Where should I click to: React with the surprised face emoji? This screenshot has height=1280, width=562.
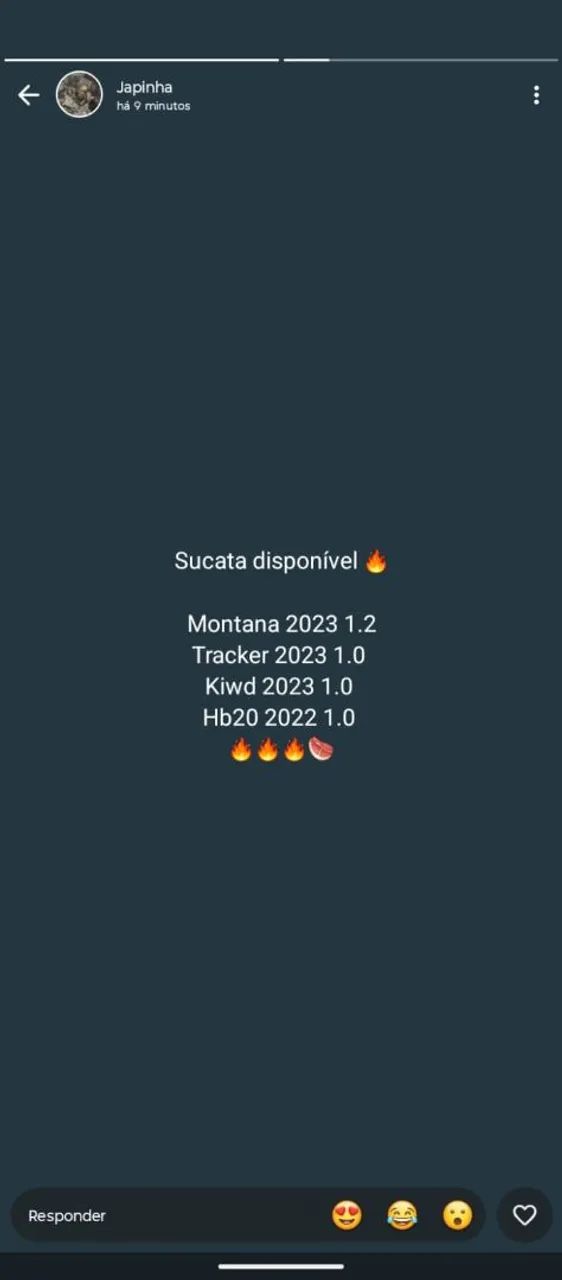click(x=457, y=1215)
